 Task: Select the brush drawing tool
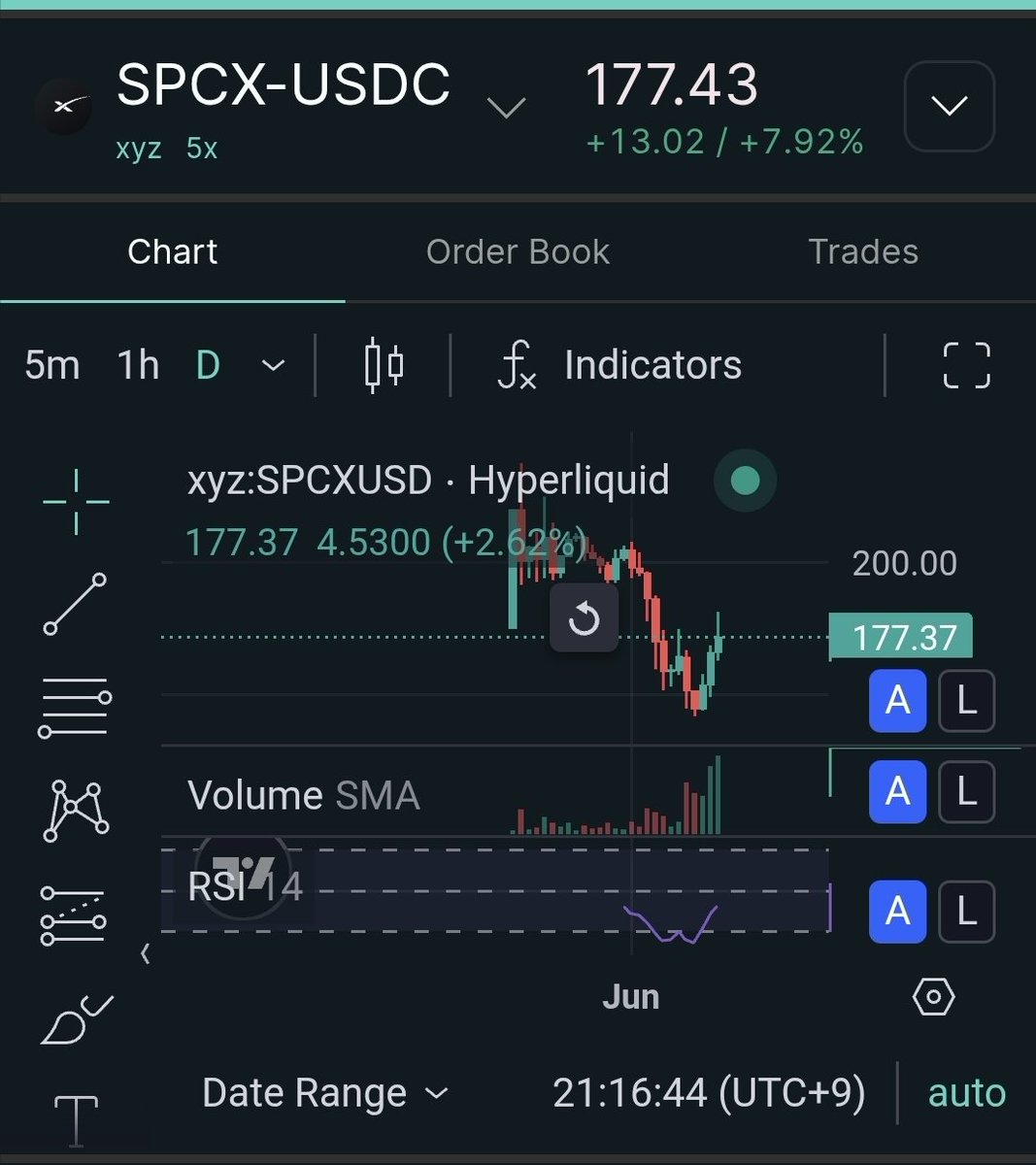(x=76, y=1019)
